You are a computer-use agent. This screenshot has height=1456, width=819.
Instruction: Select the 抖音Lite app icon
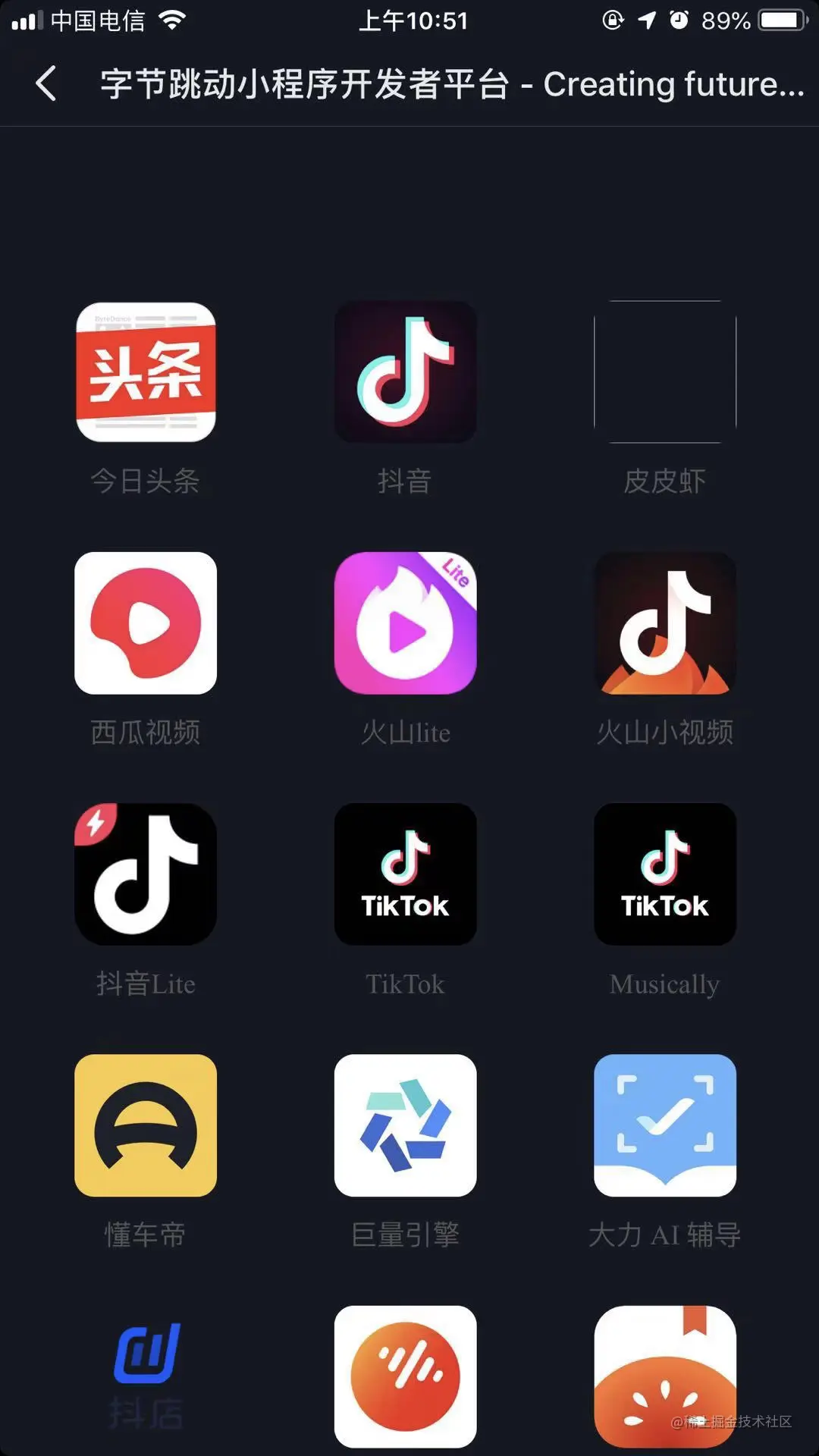146,874
